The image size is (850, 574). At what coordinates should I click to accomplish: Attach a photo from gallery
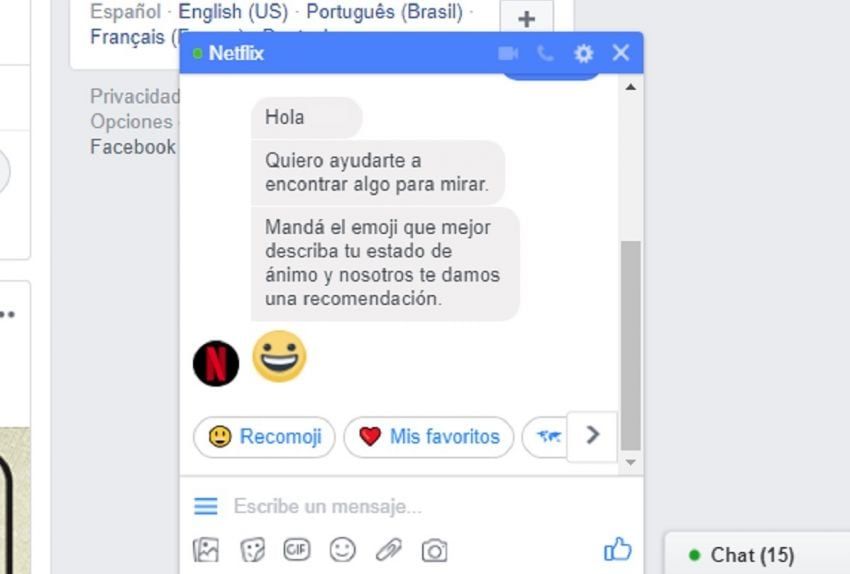pos(206,550)
